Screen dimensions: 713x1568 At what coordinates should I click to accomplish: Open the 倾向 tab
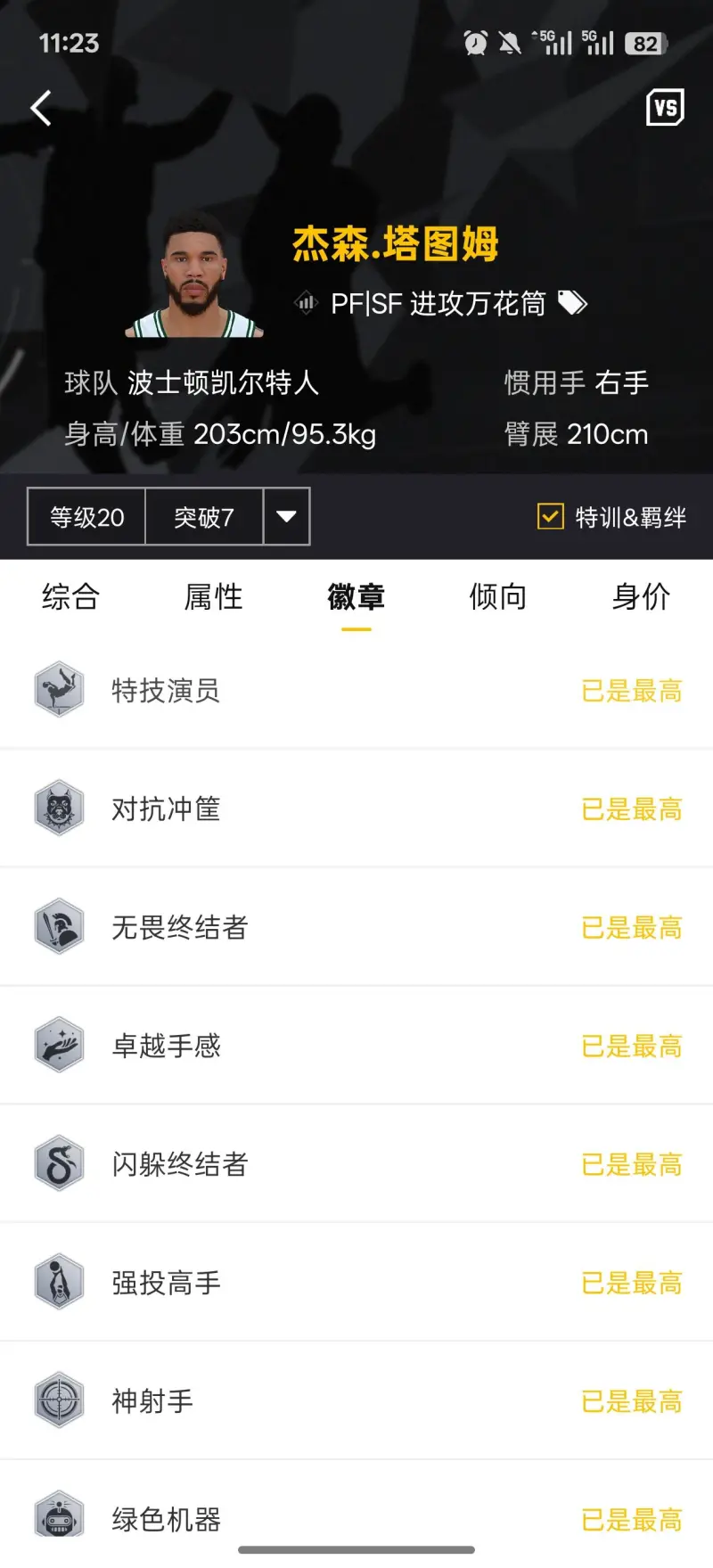[x=498, y=596]
